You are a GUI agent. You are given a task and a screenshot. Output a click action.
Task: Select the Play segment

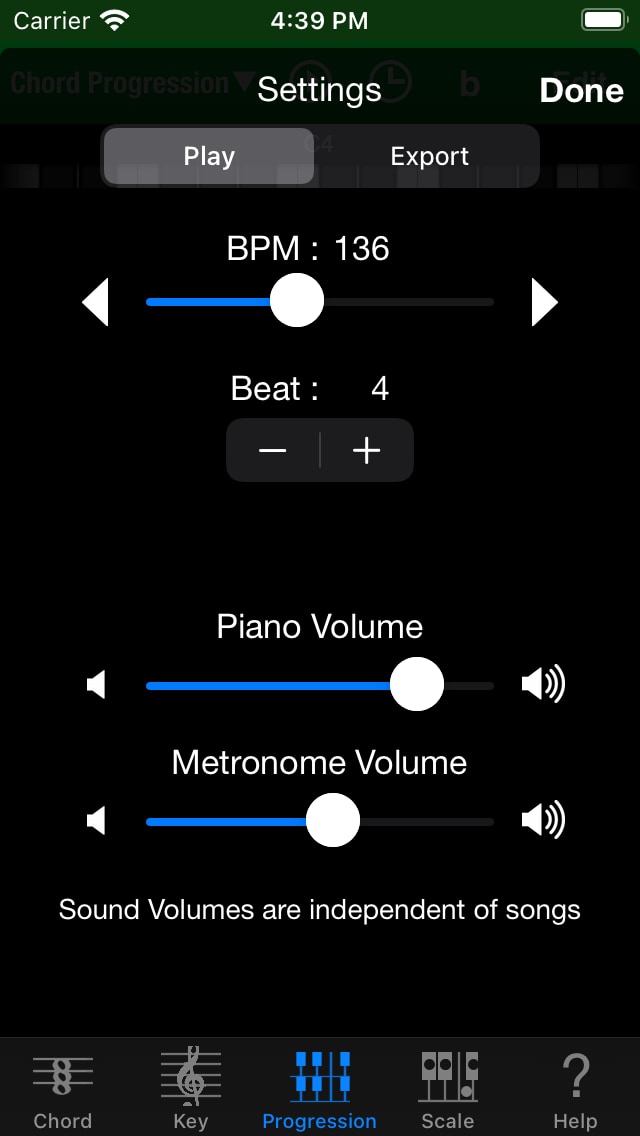click(x=209, y=156)
